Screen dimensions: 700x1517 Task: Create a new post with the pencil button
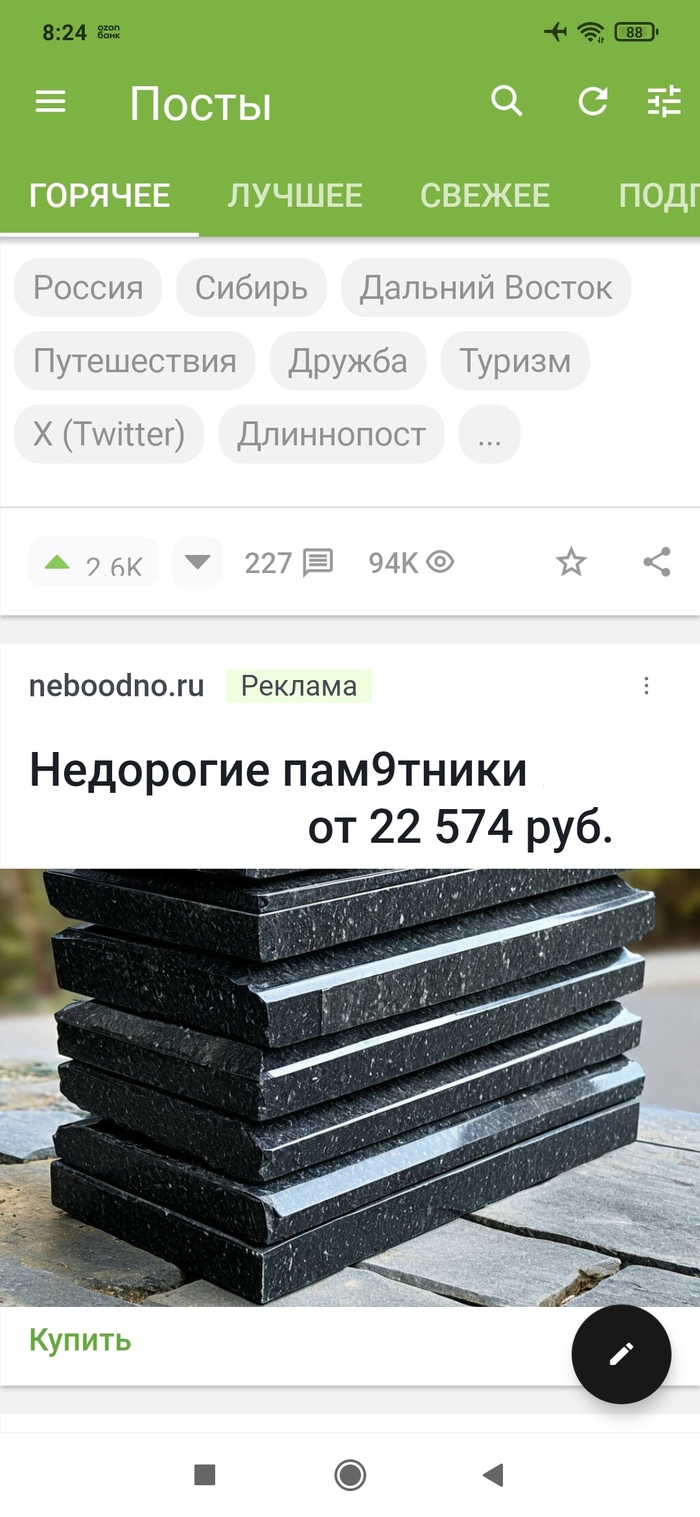point(621,1354)
